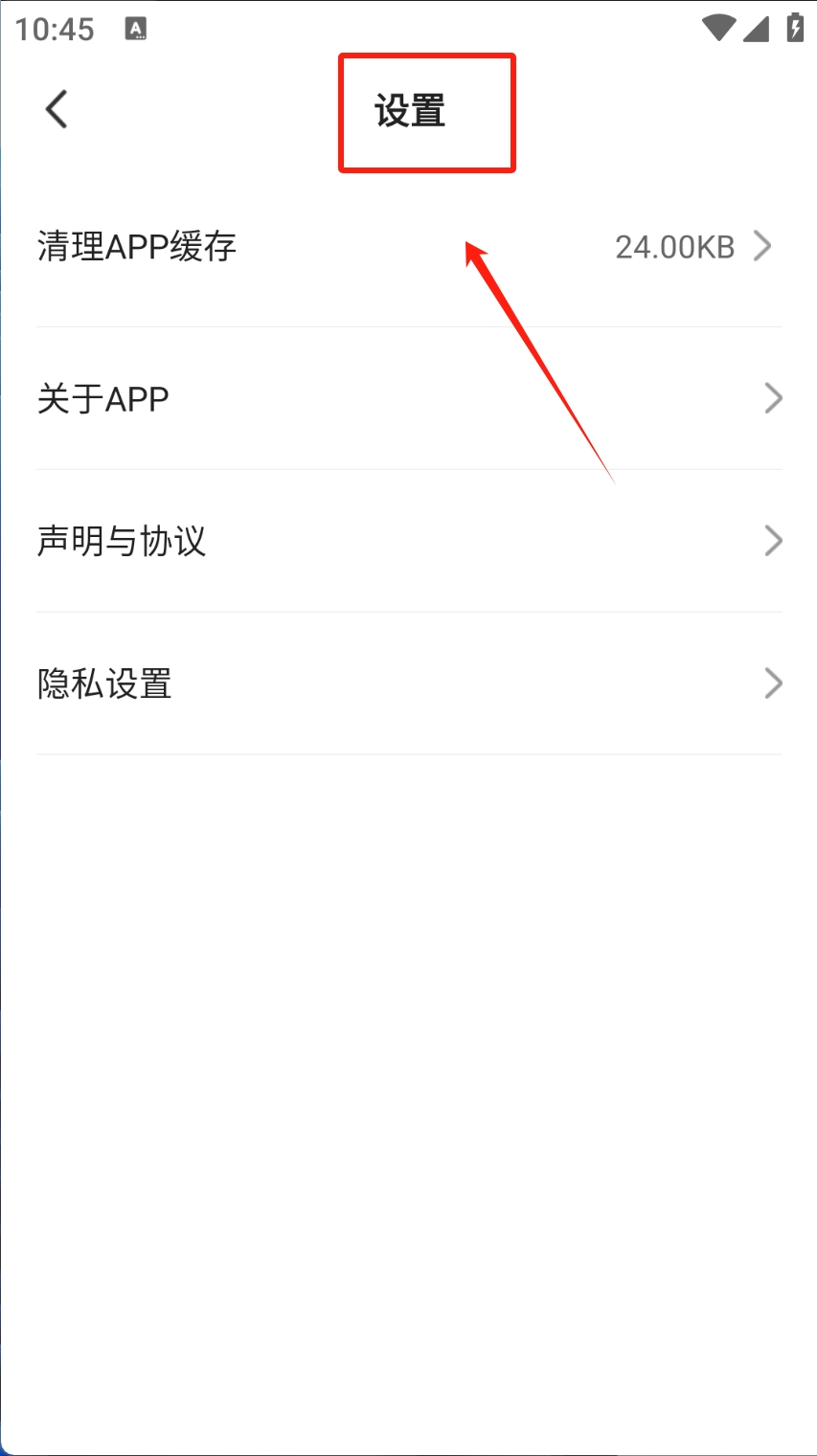
Task: Open 清理APP缓存 to clear cache
Action: (137, 247)
